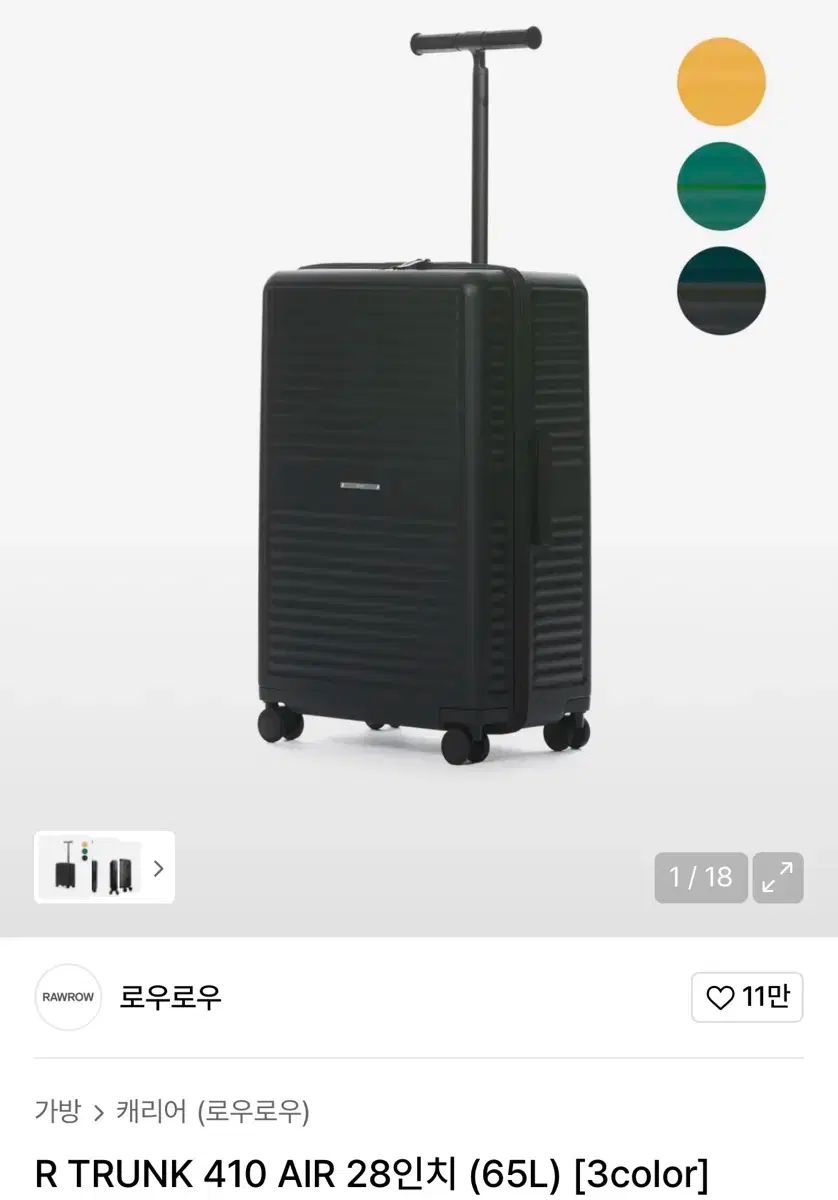Open the 캐리어 (로우로우) category breadcrumb
Viewport: 838px width, 1200px height.
213,1111
